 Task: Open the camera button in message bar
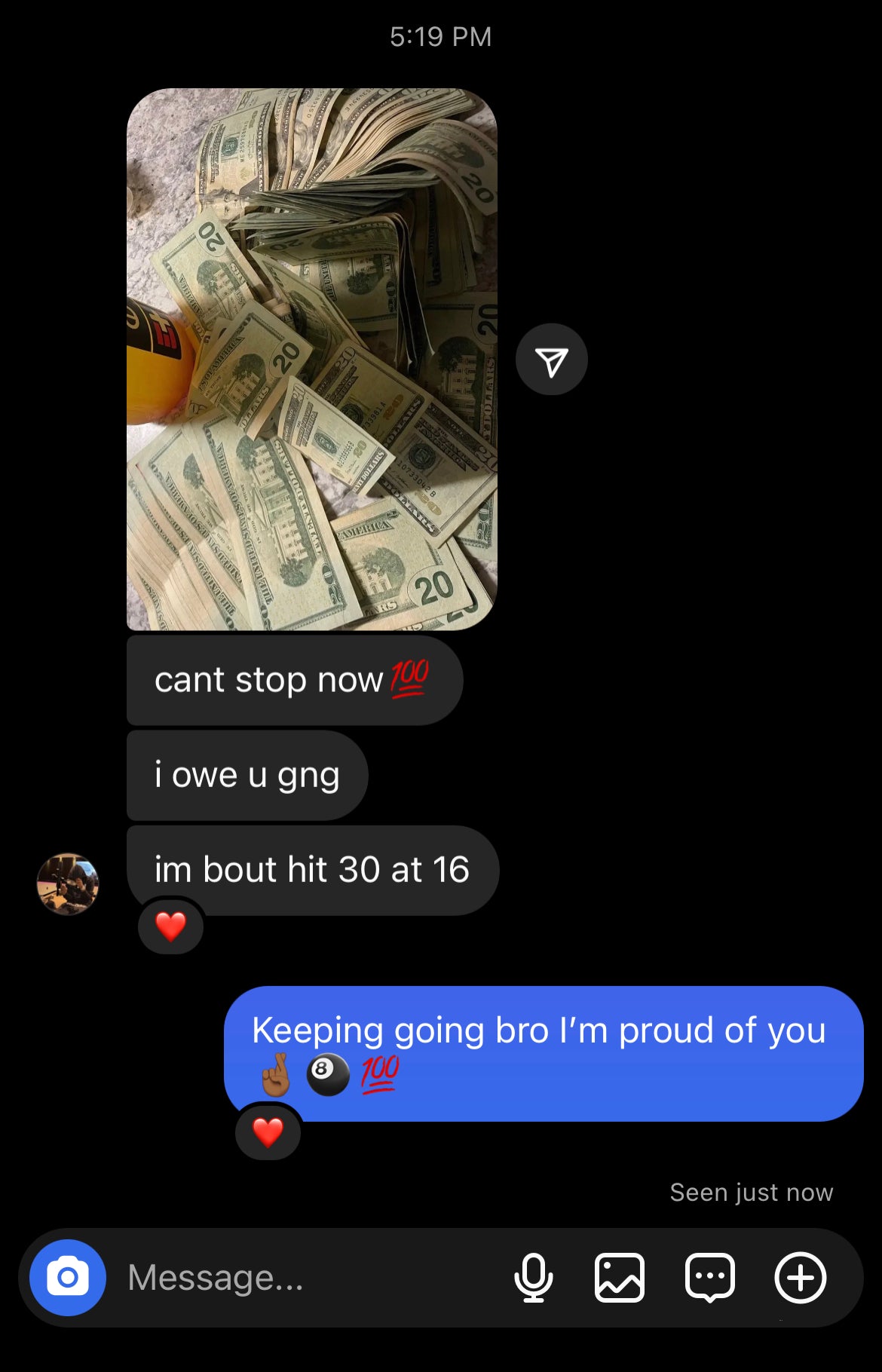pos(68,1278)
